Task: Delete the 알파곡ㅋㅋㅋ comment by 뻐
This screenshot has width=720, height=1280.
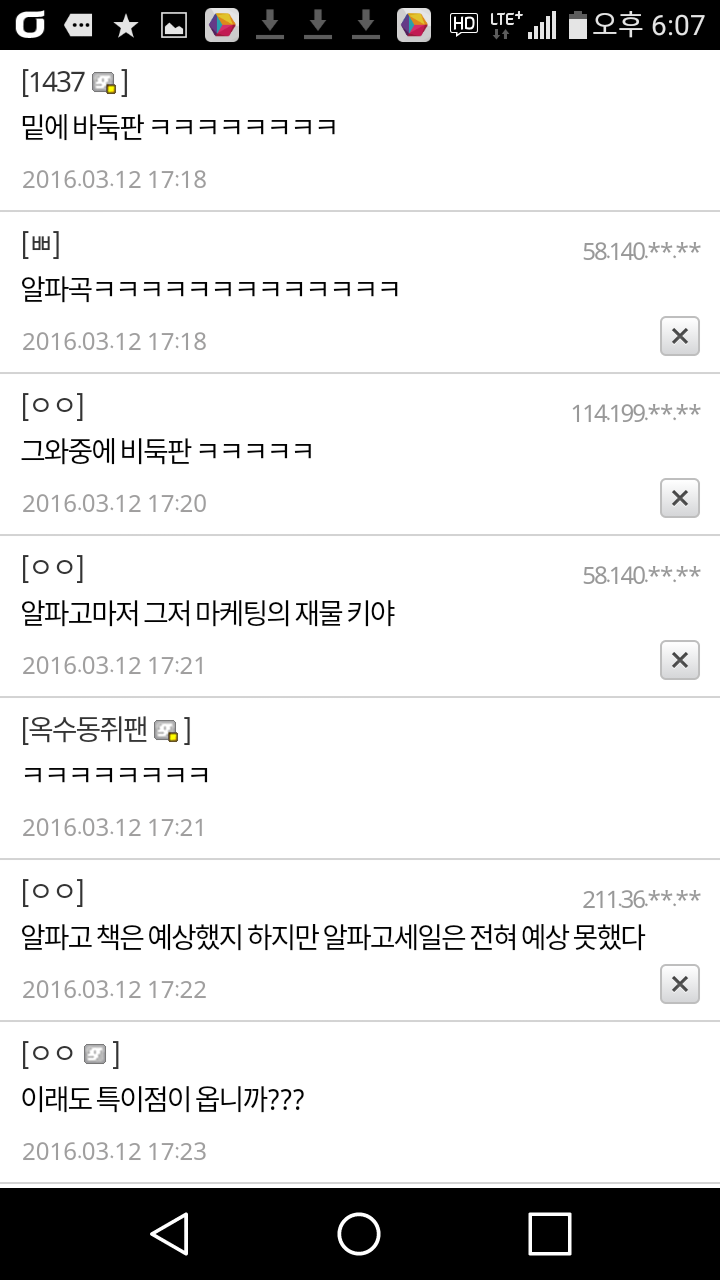Action: point(679,336)
